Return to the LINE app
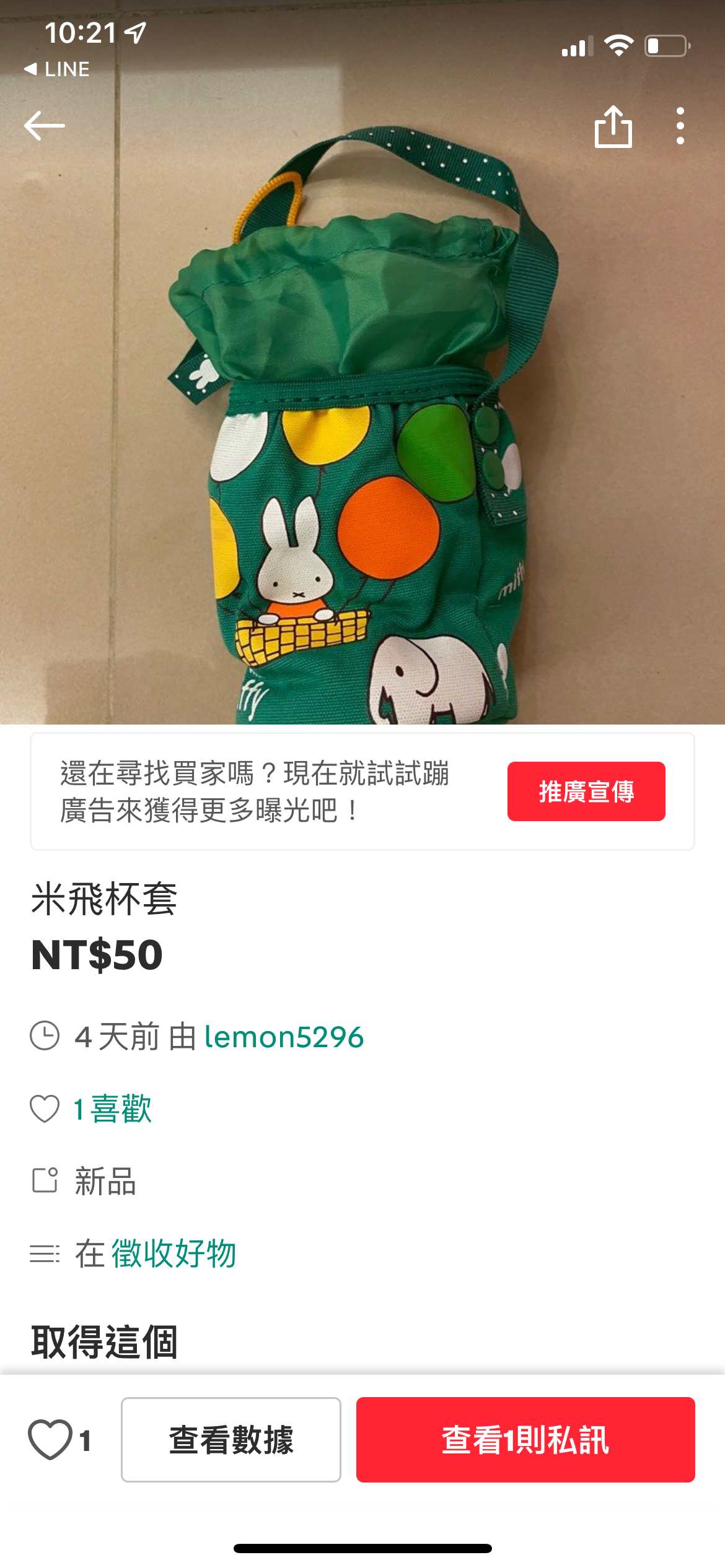 [57, 69]
